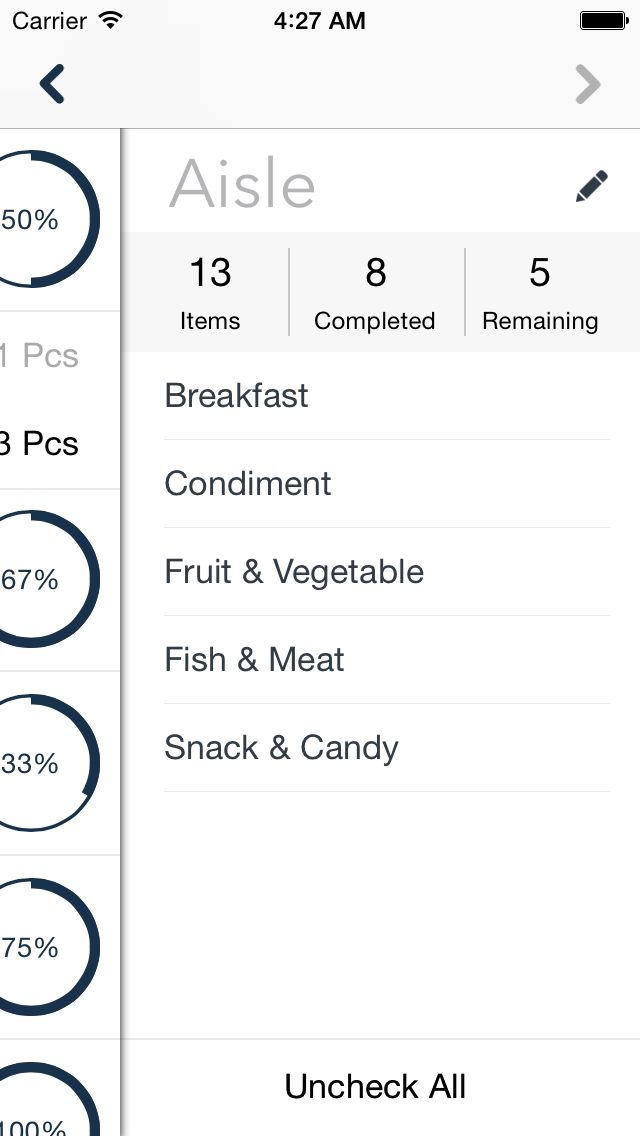Image resolution: width=640 pixels, height=1136 pixels.
Task: Go back with the left arrow
Action: pos(52,84)
